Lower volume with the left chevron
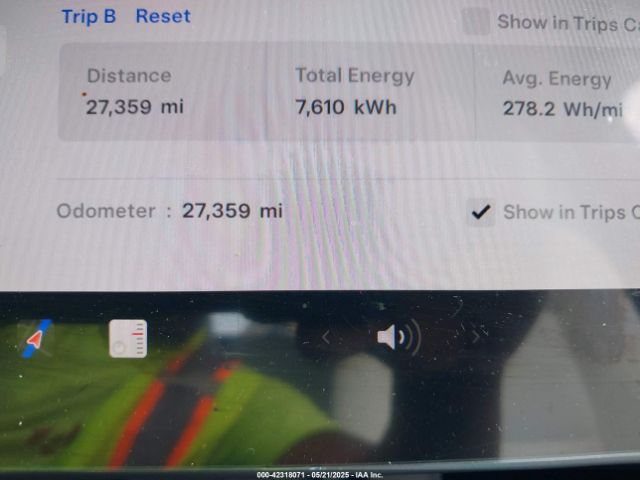The width and height of the screenshot is (640, 480). 325,338
